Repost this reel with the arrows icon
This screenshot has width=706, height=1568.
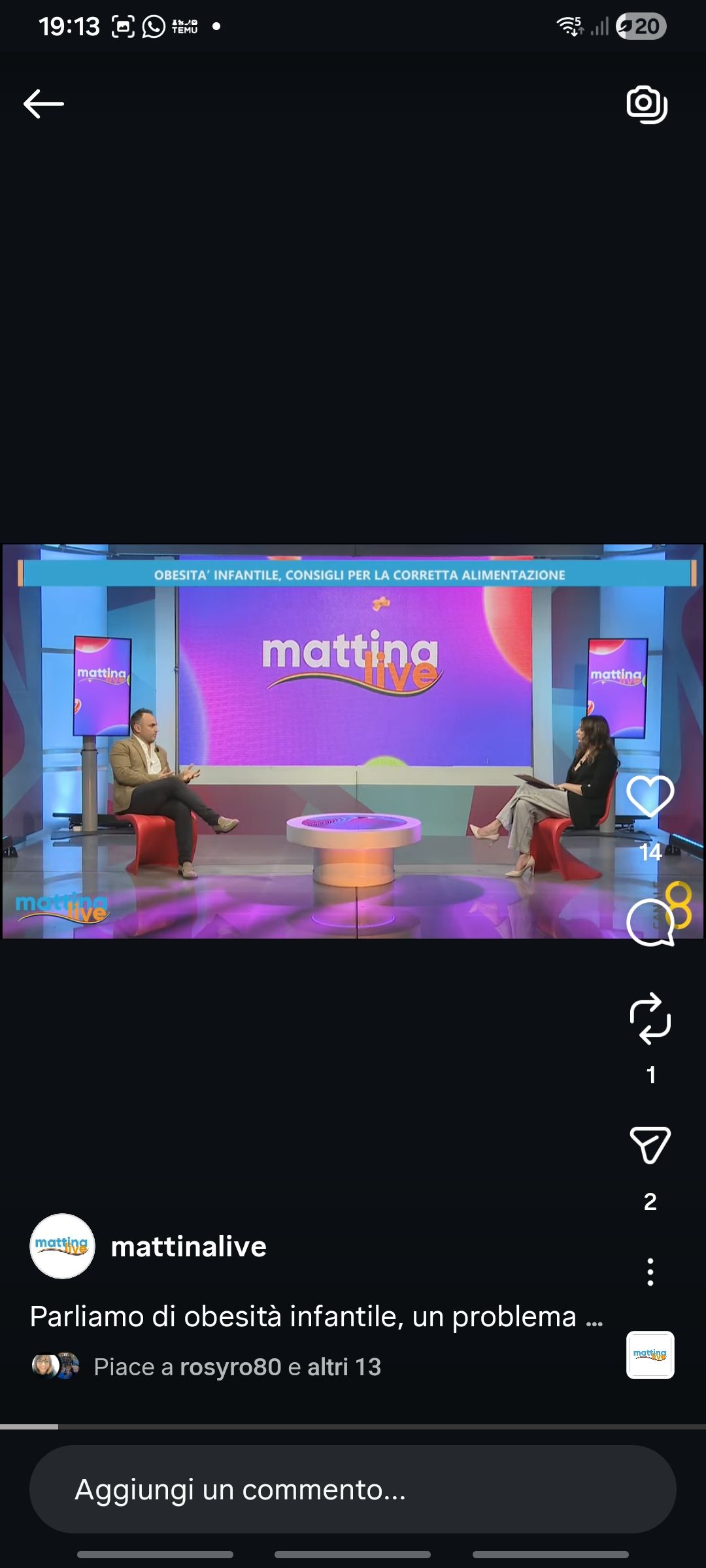[650, 1019]
